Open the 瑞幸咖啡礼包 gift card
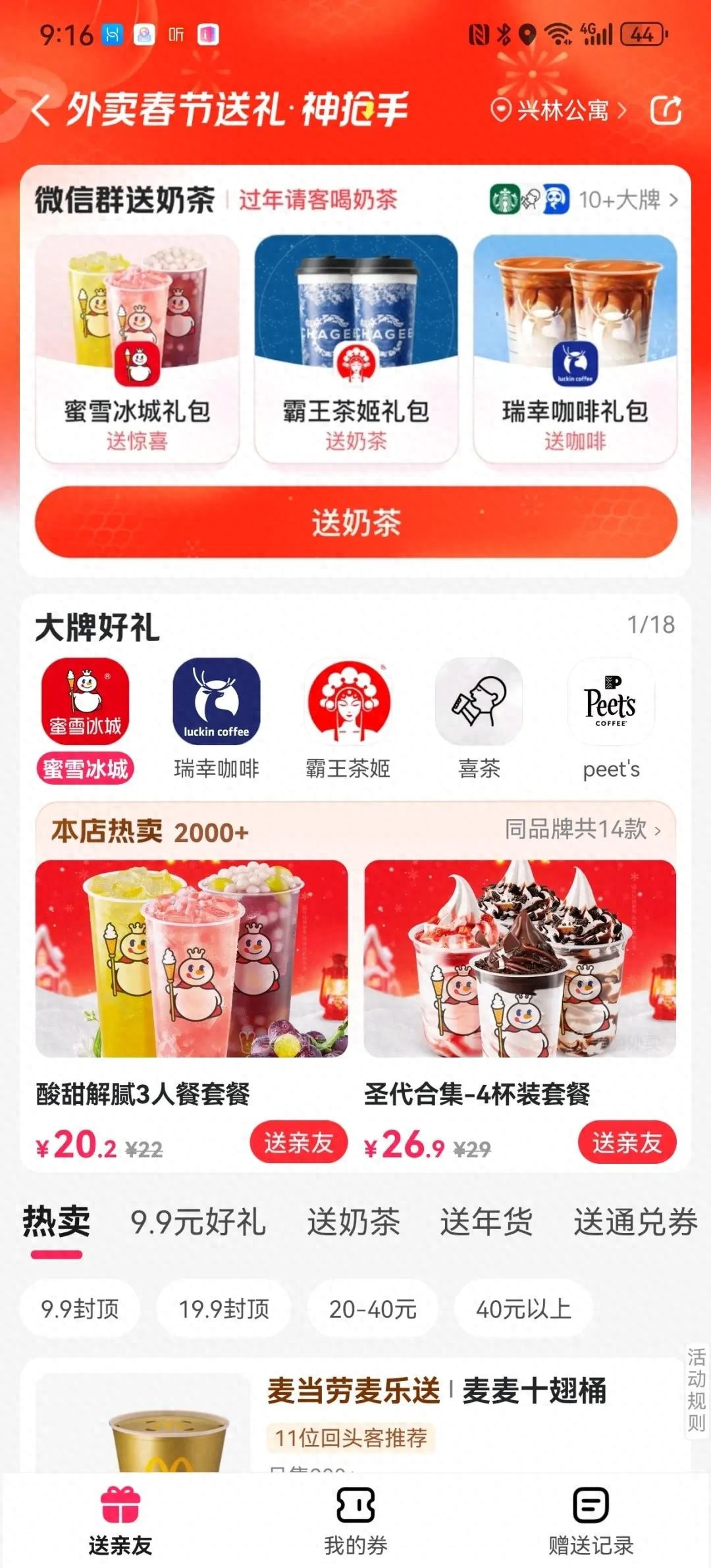 (x=575, y=349)
